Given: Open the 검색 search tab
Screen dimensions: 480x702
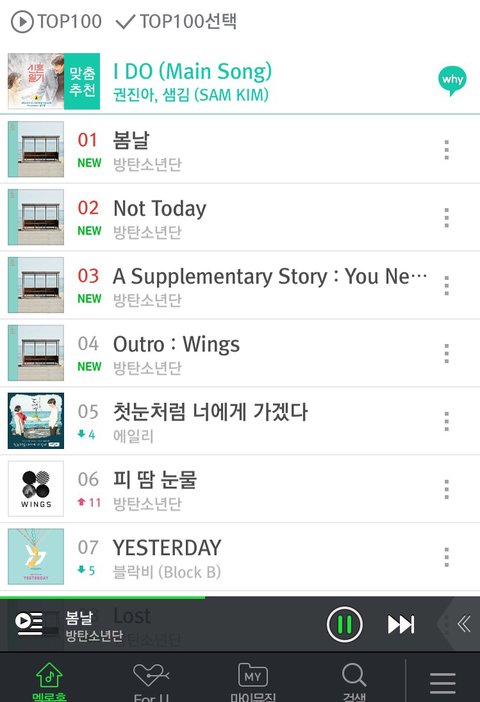Looking at the screenshot, I should [354, 681].
